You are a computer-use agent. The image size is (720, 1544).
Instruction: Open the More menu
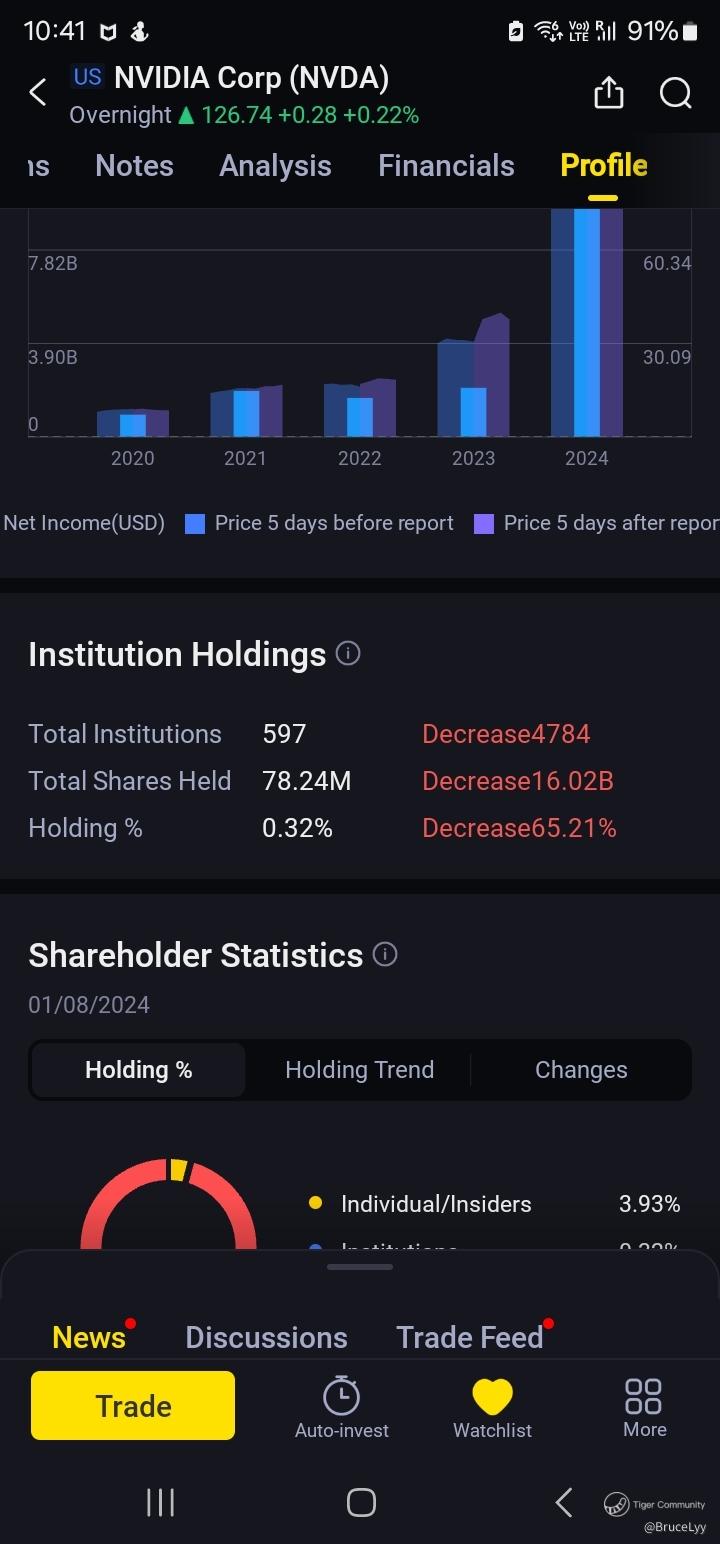point(644,1408)
